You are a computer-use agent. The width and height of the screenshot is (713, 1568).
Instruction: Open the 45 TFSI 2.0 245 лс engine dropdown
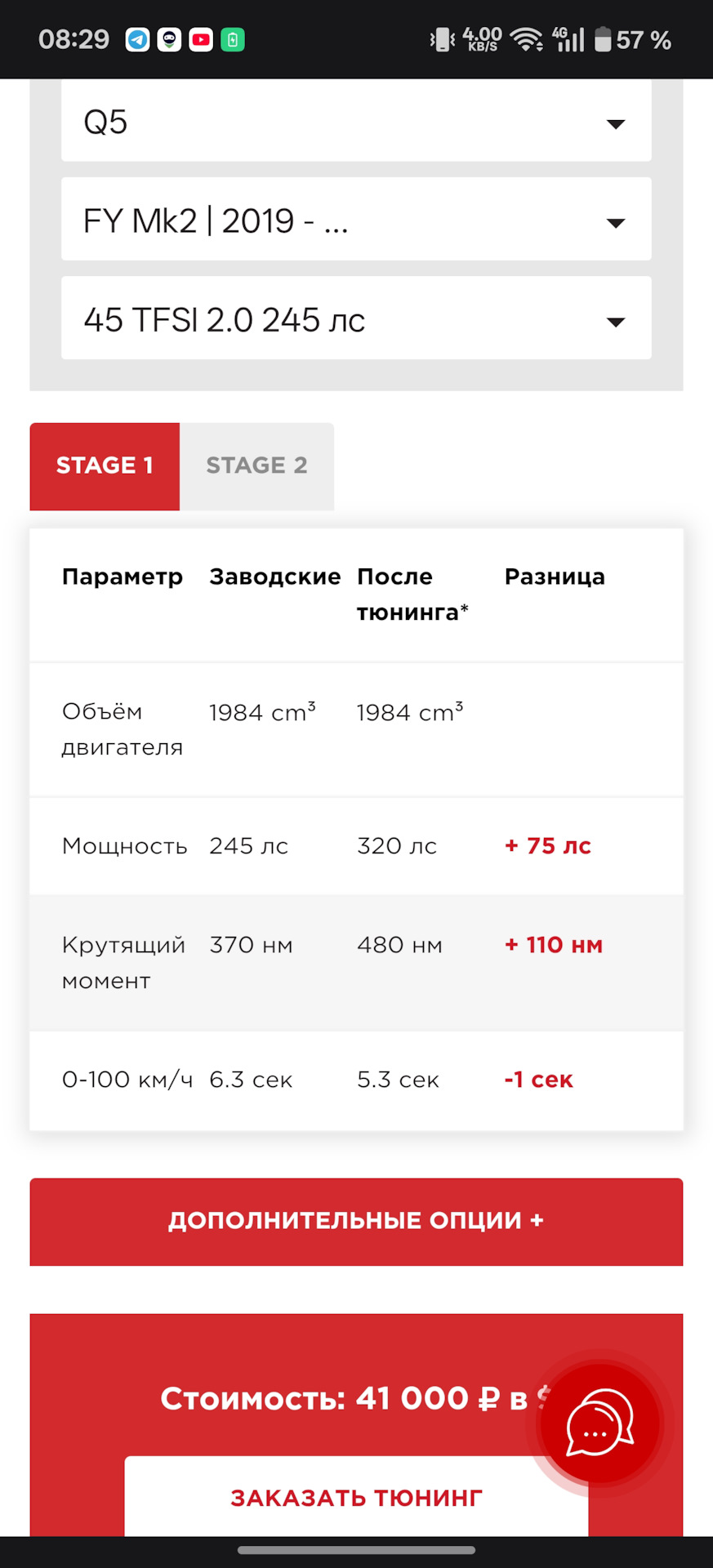pyautogui.click(x=356, y=319)
